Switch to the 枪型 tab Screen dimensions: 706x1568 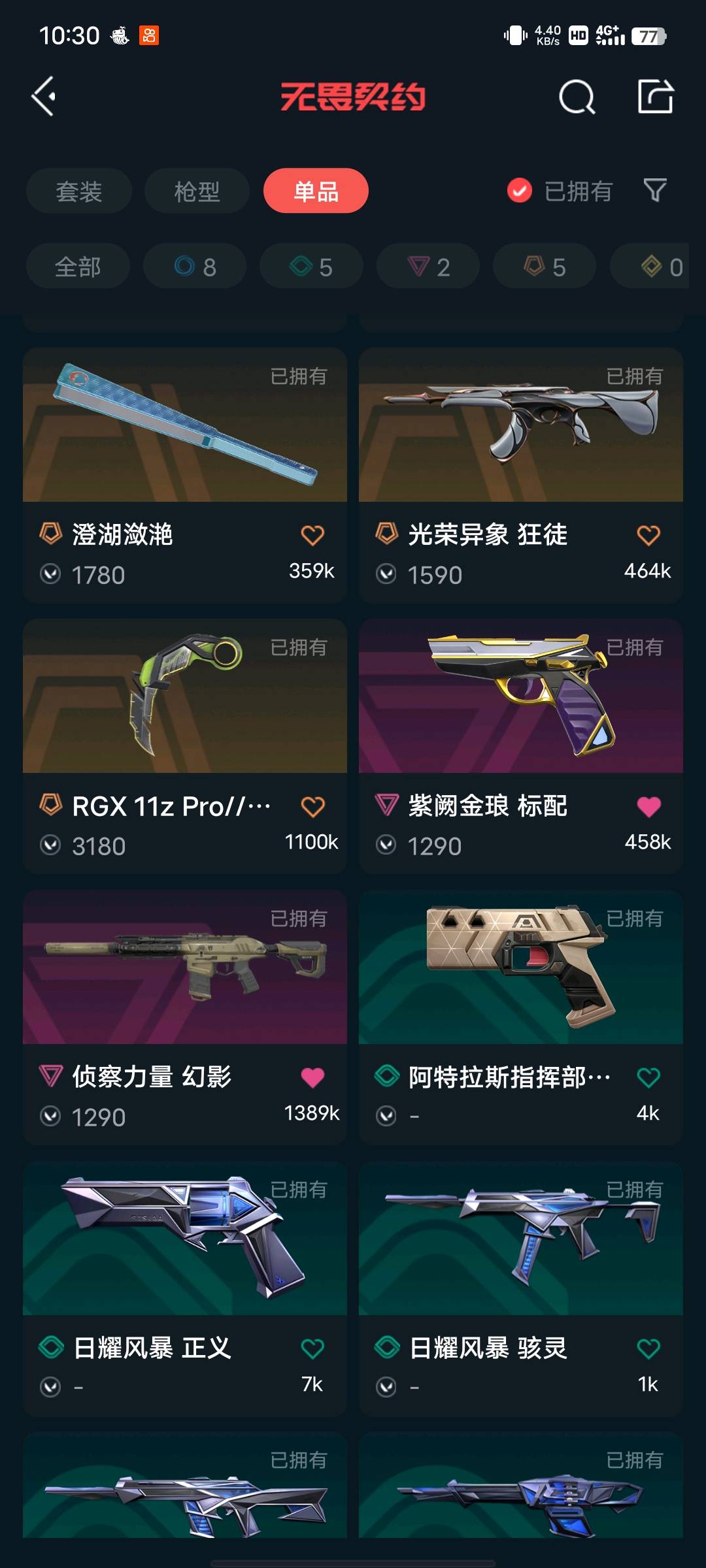197,191
